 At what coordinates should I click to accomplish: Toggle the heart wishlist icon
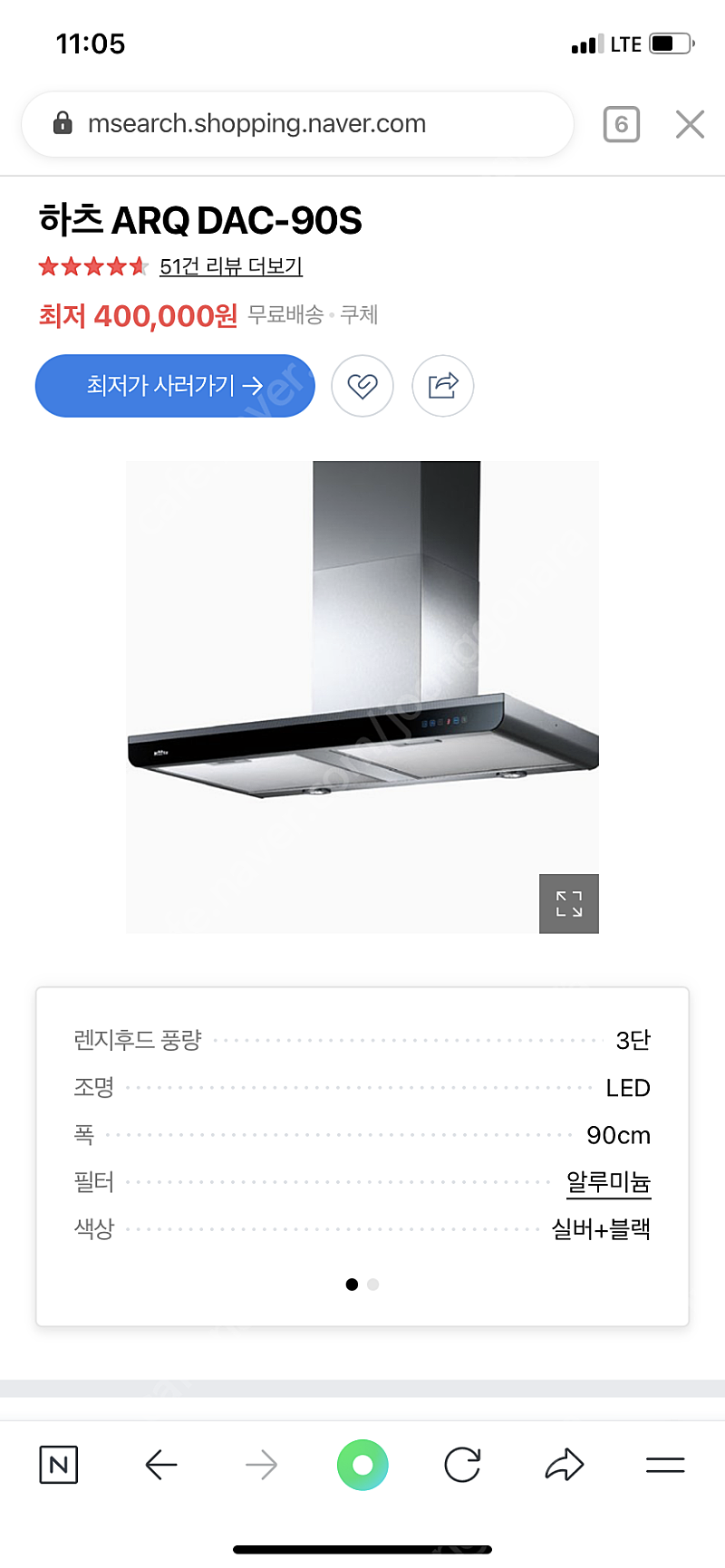pyautogui.click(x=362, y=386)
